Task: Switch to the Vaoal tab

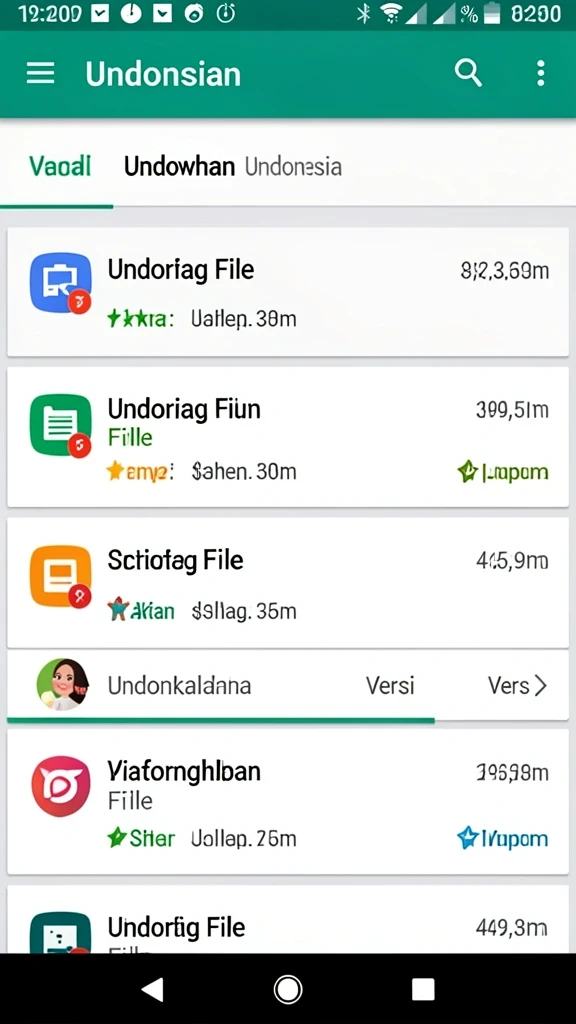Action: (60, 167)
